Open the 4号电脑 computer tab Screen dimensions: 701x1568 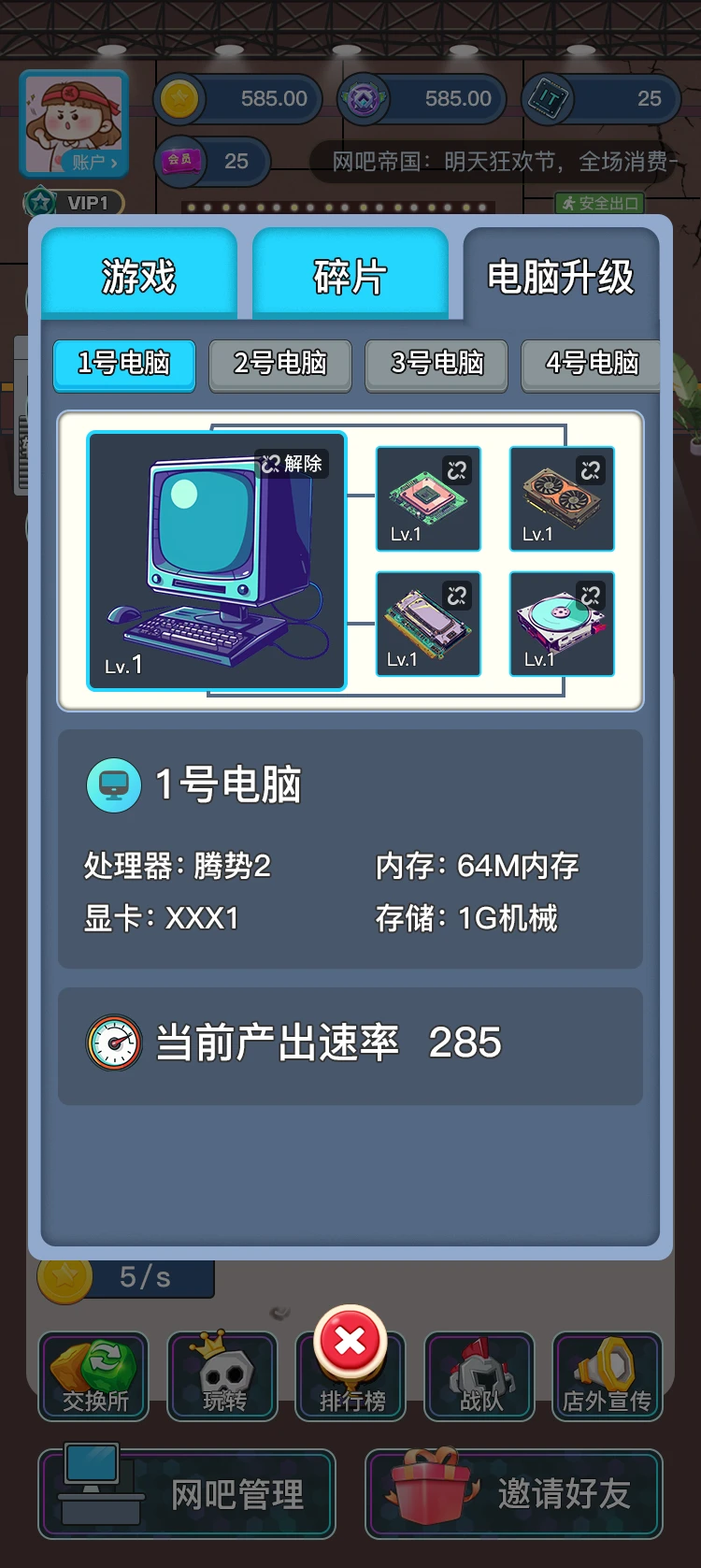593,365
